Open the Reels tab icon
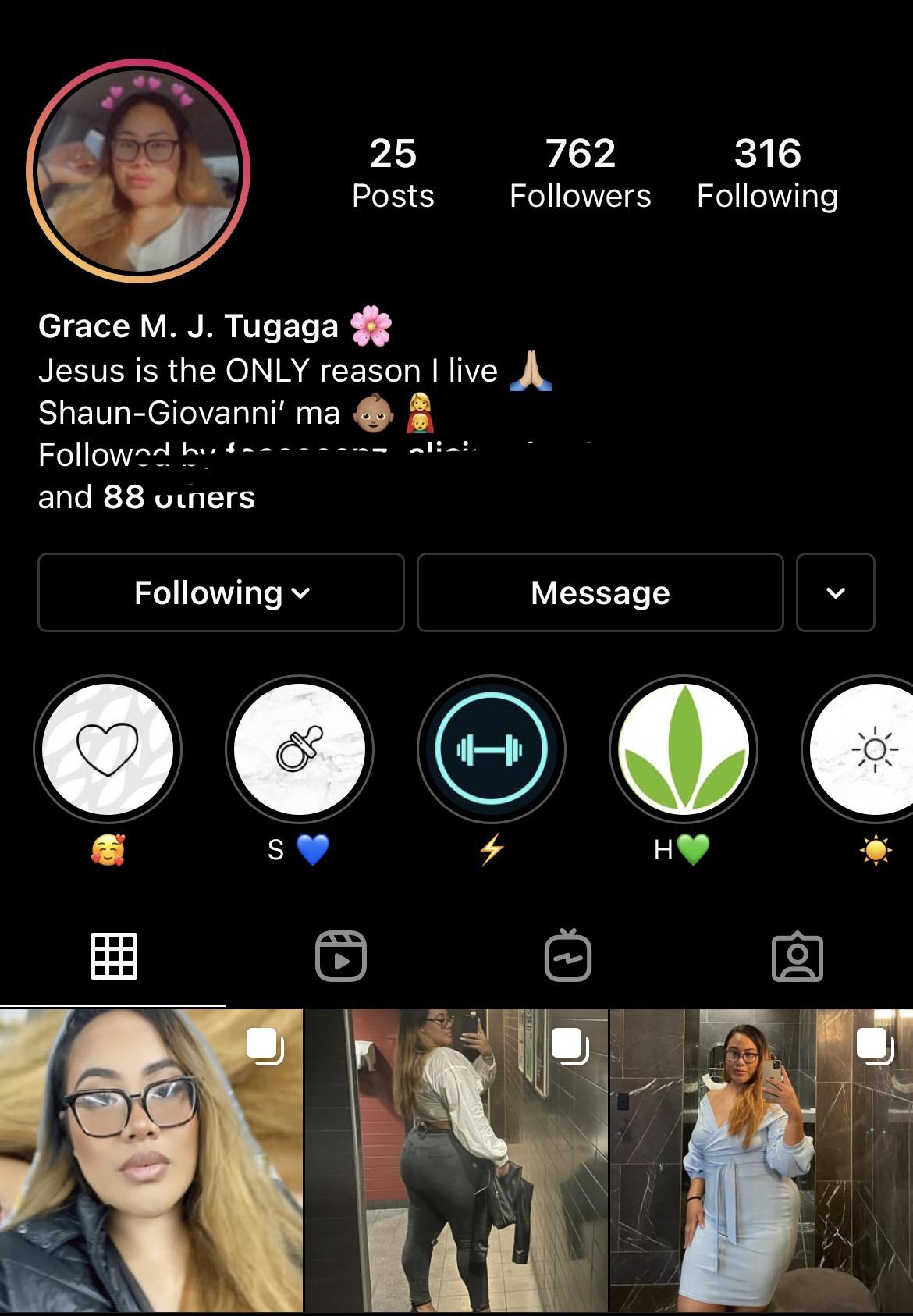The image size is (913, 1316). pyautogui.click(x=341, y=954)
